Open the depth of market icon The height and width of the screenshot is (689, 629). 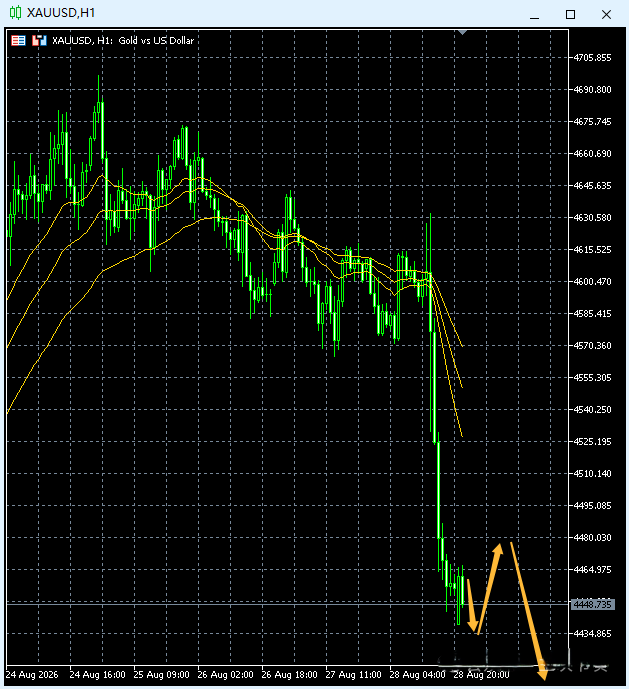pyautogui.click(x=39, y=40)
